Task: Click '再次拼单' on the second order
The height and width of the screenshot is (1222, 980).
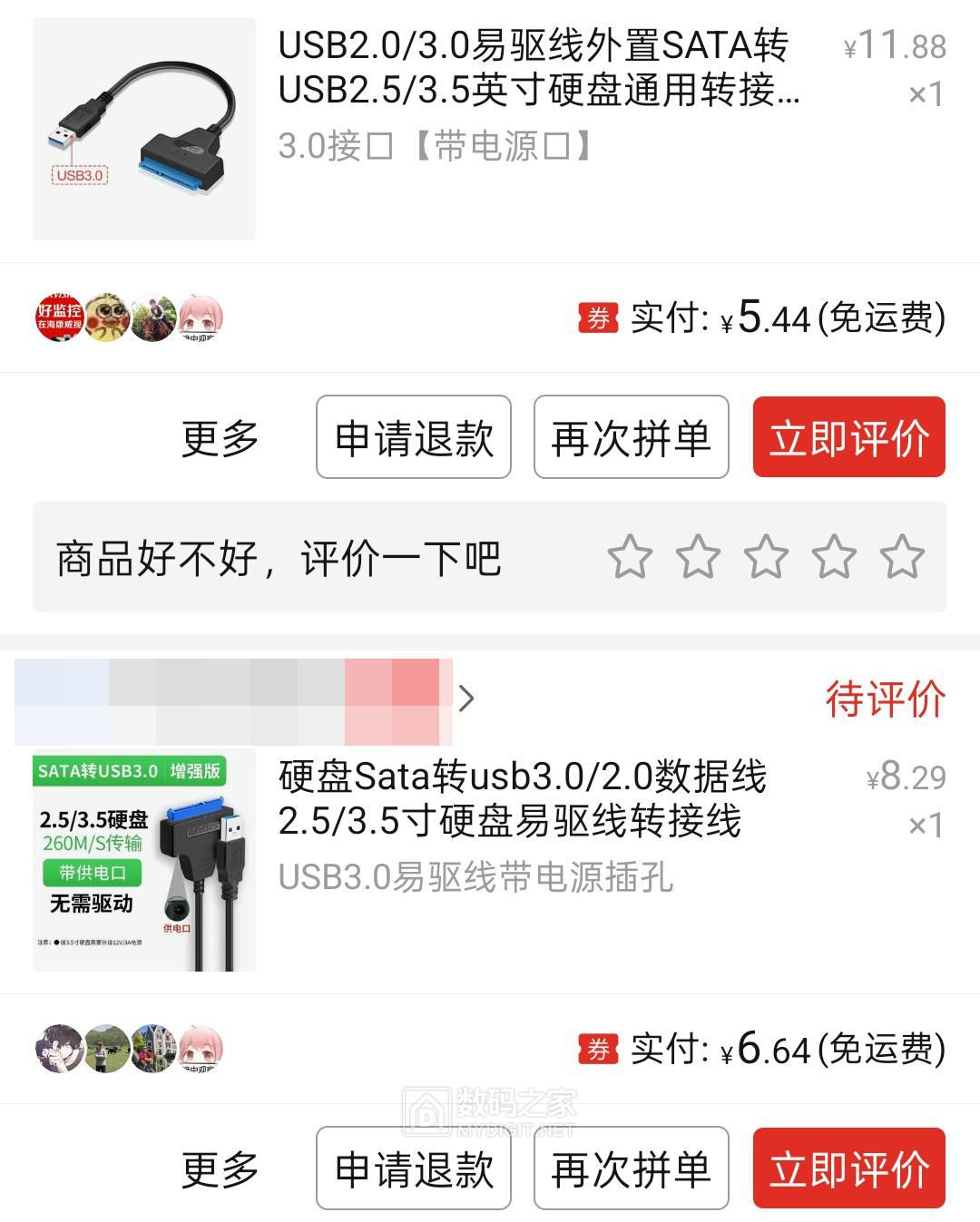Action: tap(632, 1170)
